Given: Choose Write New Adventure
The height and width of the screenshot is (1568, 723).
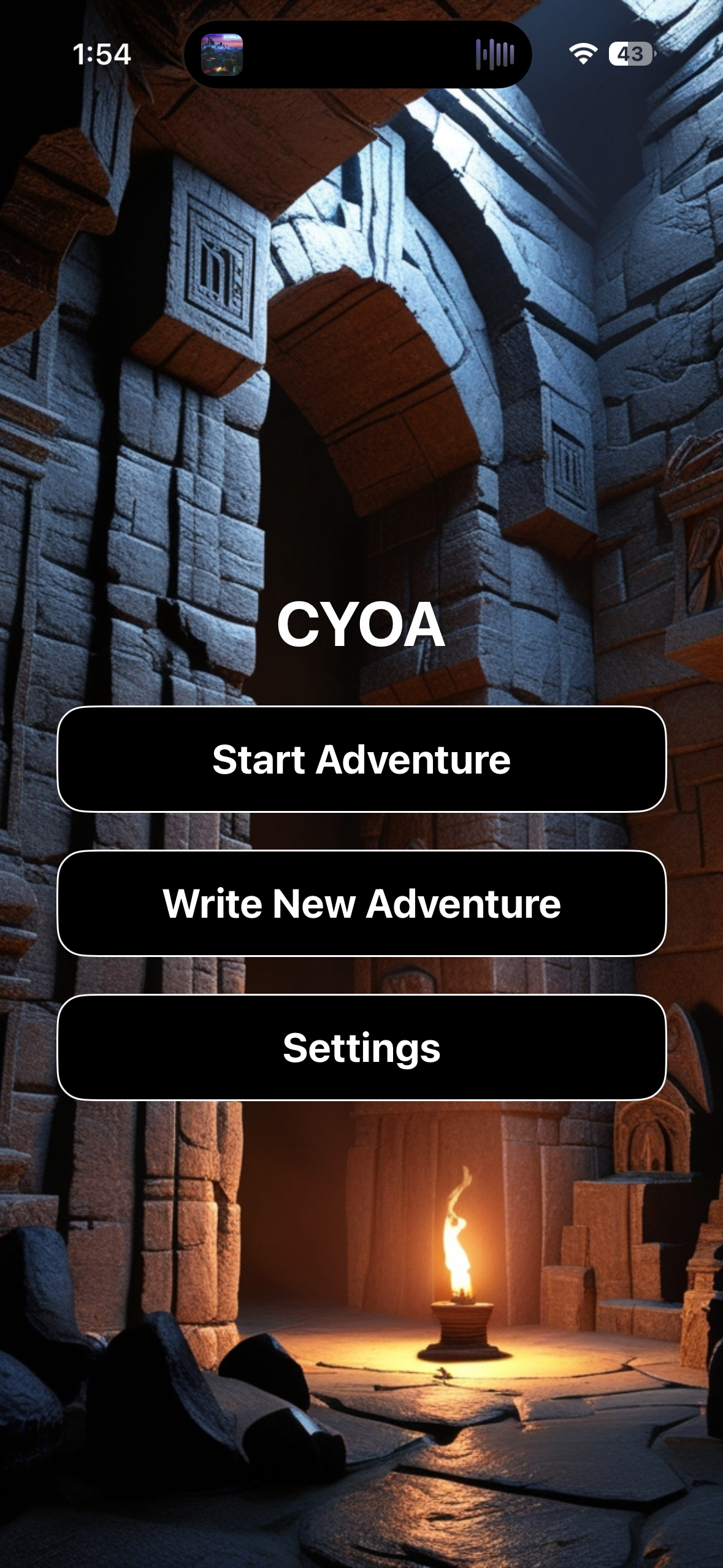Looking at the screenshot, I should coord(361,904).
